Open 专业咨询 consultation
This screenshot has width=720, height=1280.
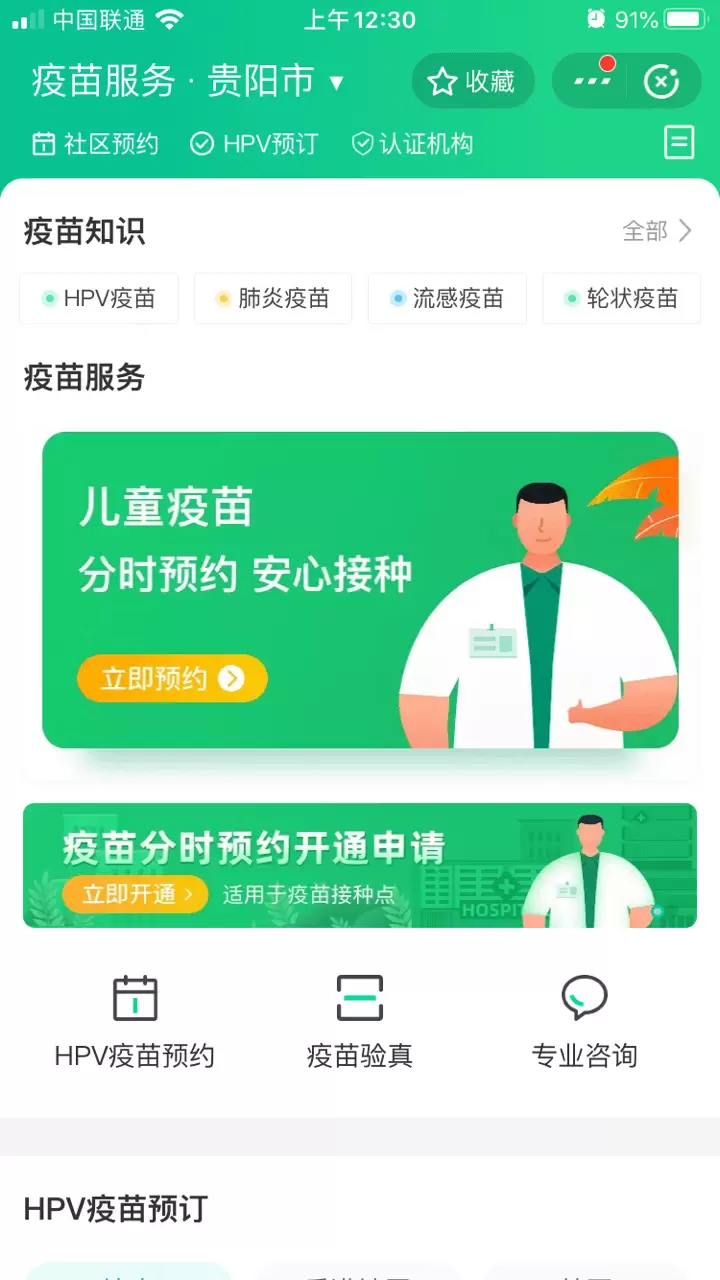[584, 1022]
